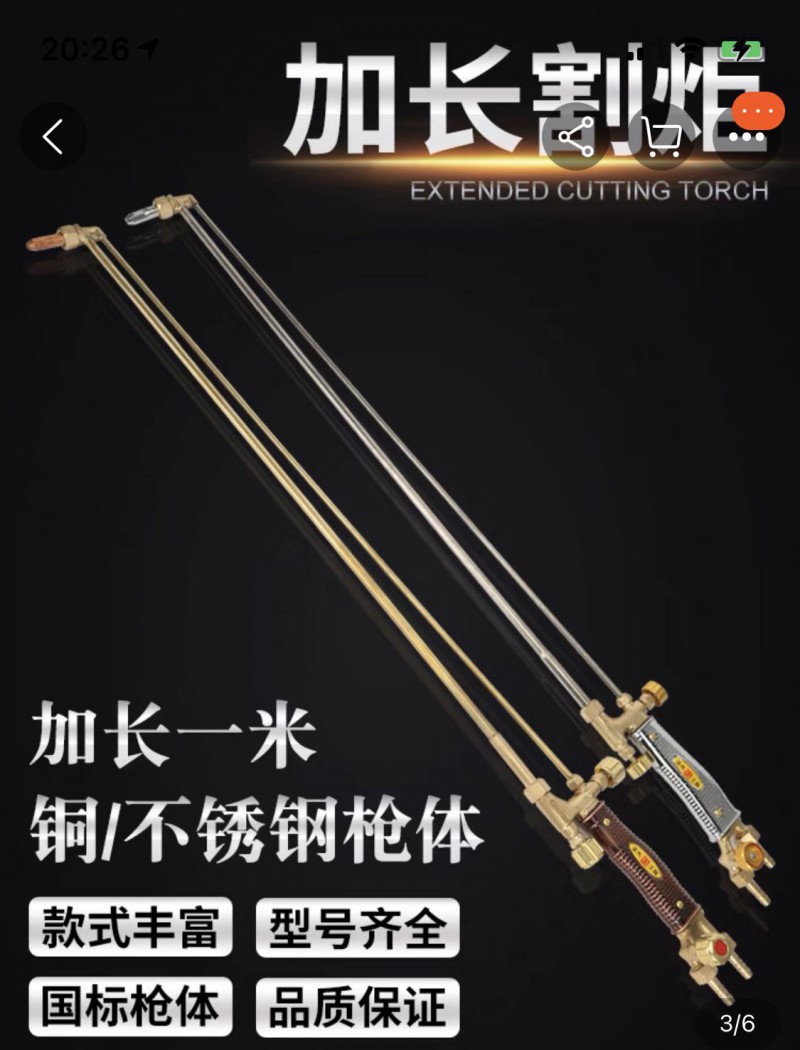Open the shopping cart

(662, 136)
